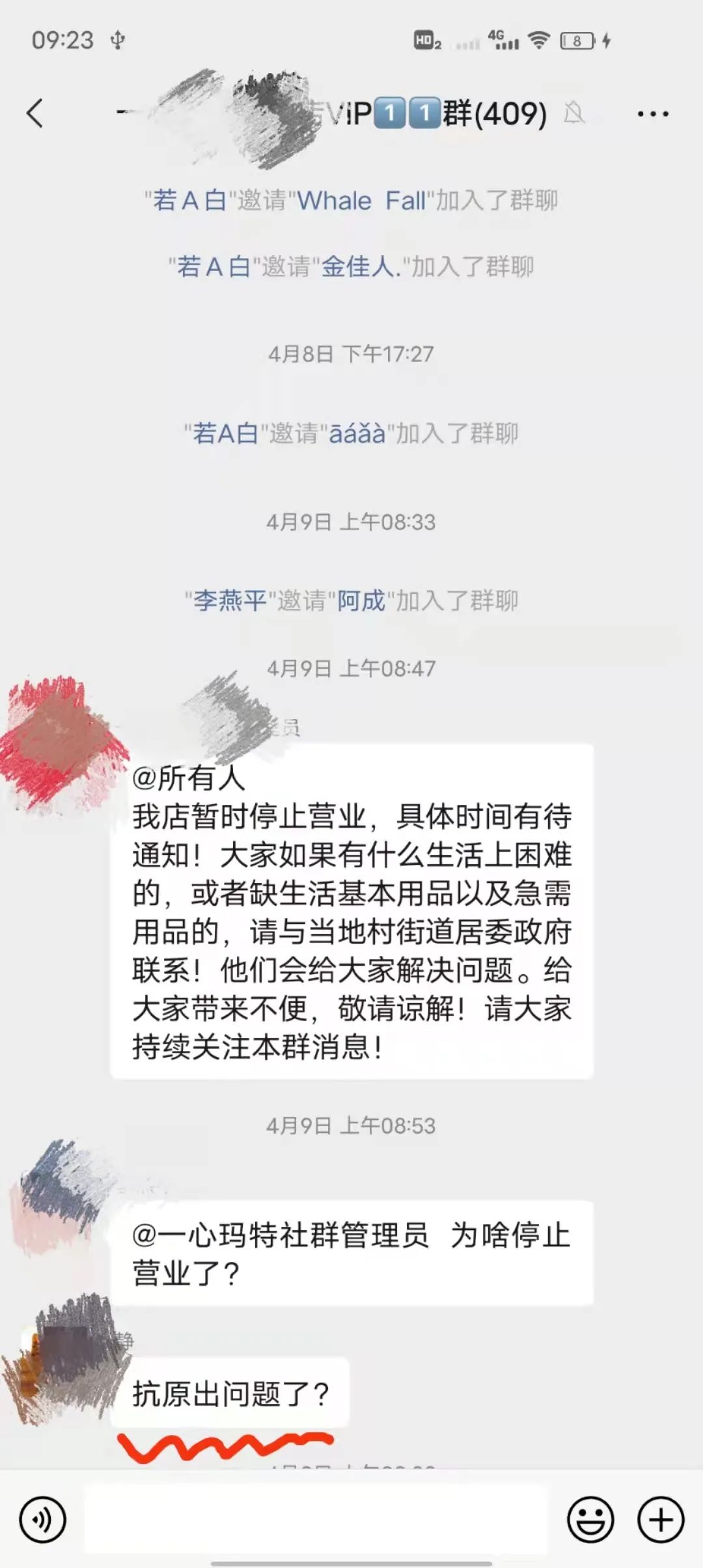Open the group chat overflow menu
Image resolution: width=703 pixels, height=1568 pixels.
pos(652,114)
